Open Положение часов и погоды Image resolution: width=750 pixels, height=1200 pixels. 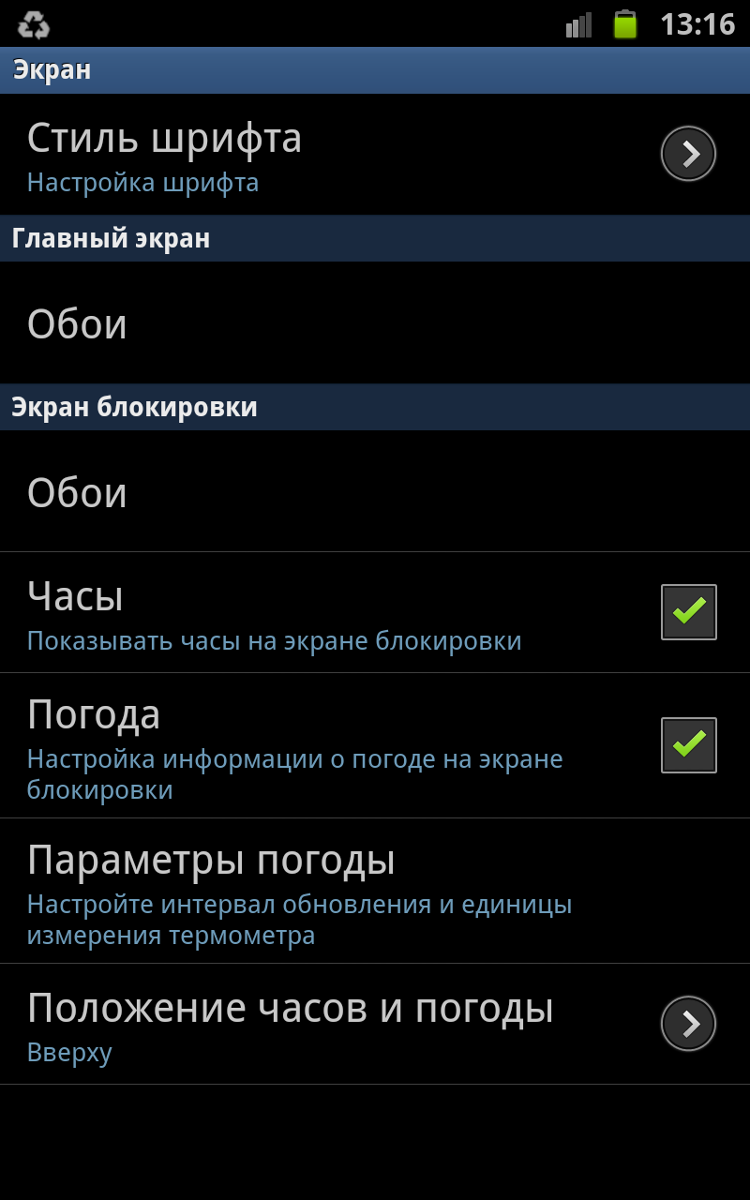375,1024
